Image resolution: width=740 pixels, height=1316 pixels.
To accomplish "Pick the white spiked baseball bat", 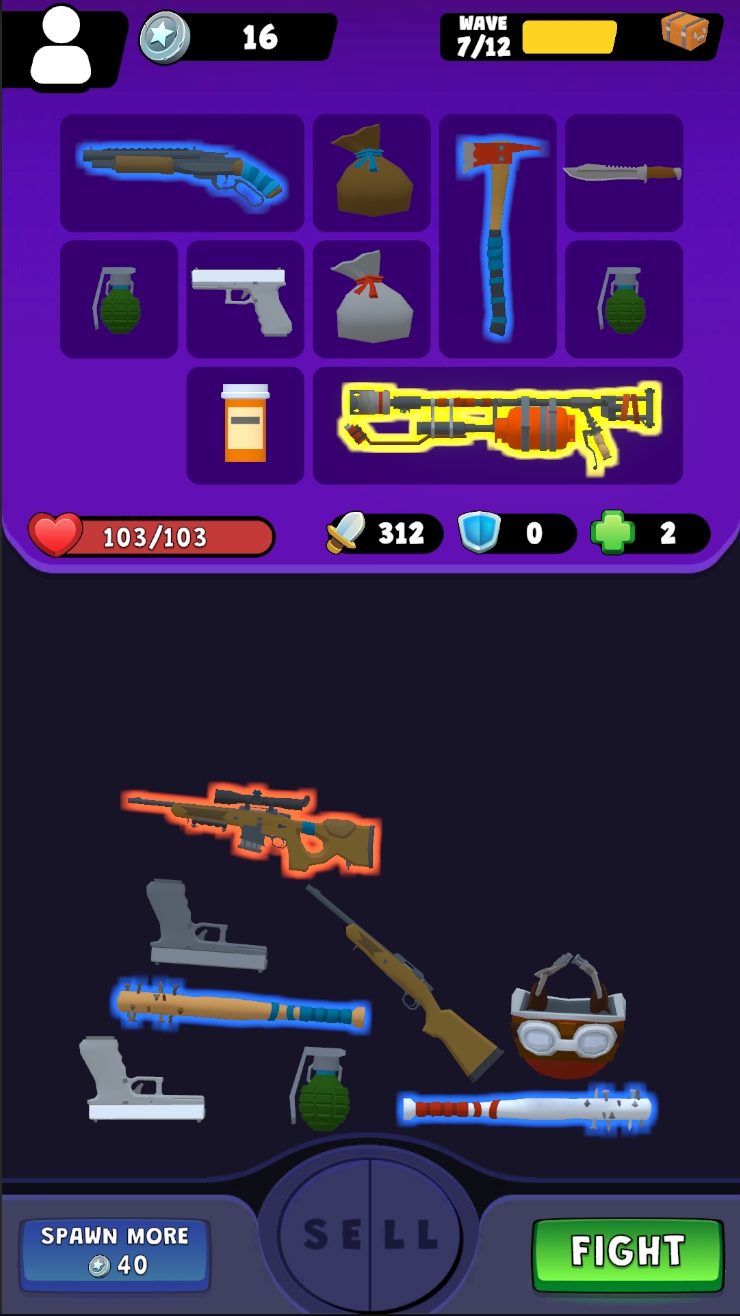I will click(528, 1109).
